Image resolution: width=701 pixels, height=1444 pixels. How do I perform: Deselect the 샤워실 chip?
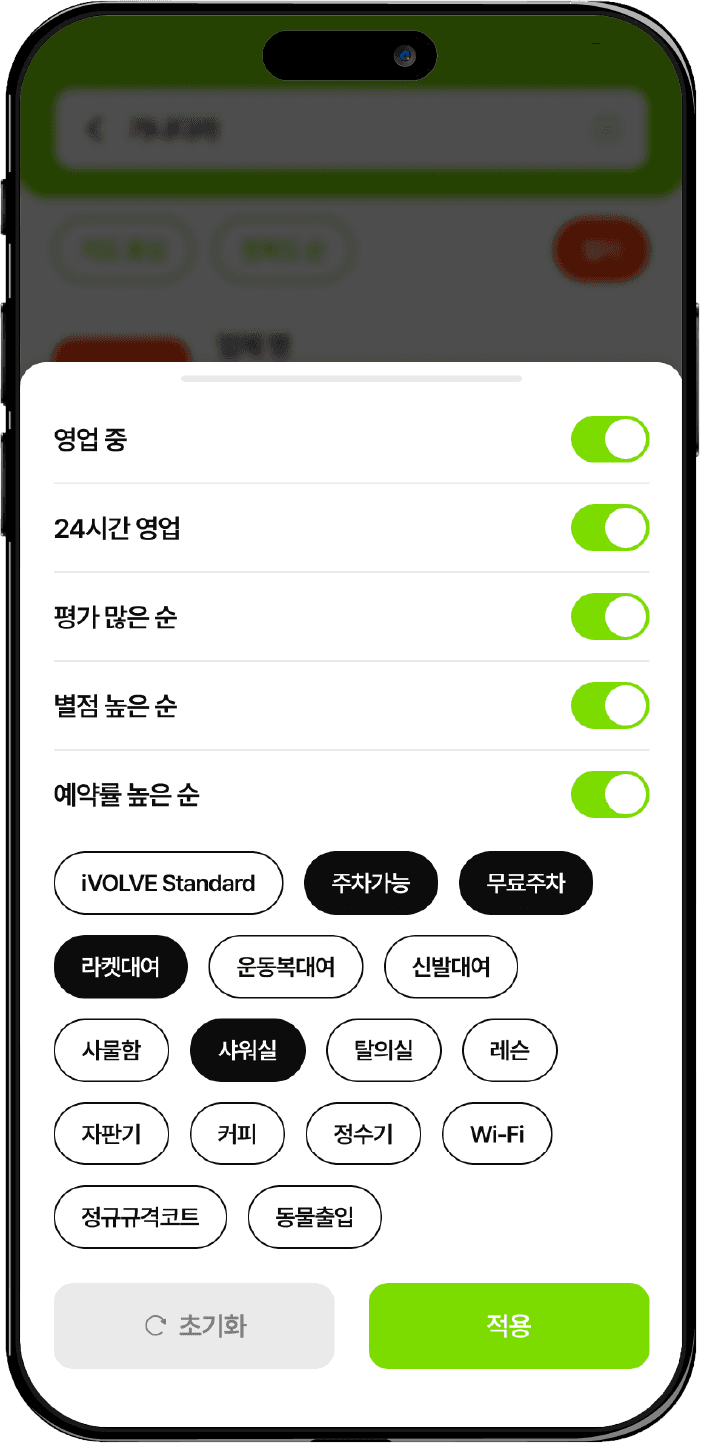248,1050
